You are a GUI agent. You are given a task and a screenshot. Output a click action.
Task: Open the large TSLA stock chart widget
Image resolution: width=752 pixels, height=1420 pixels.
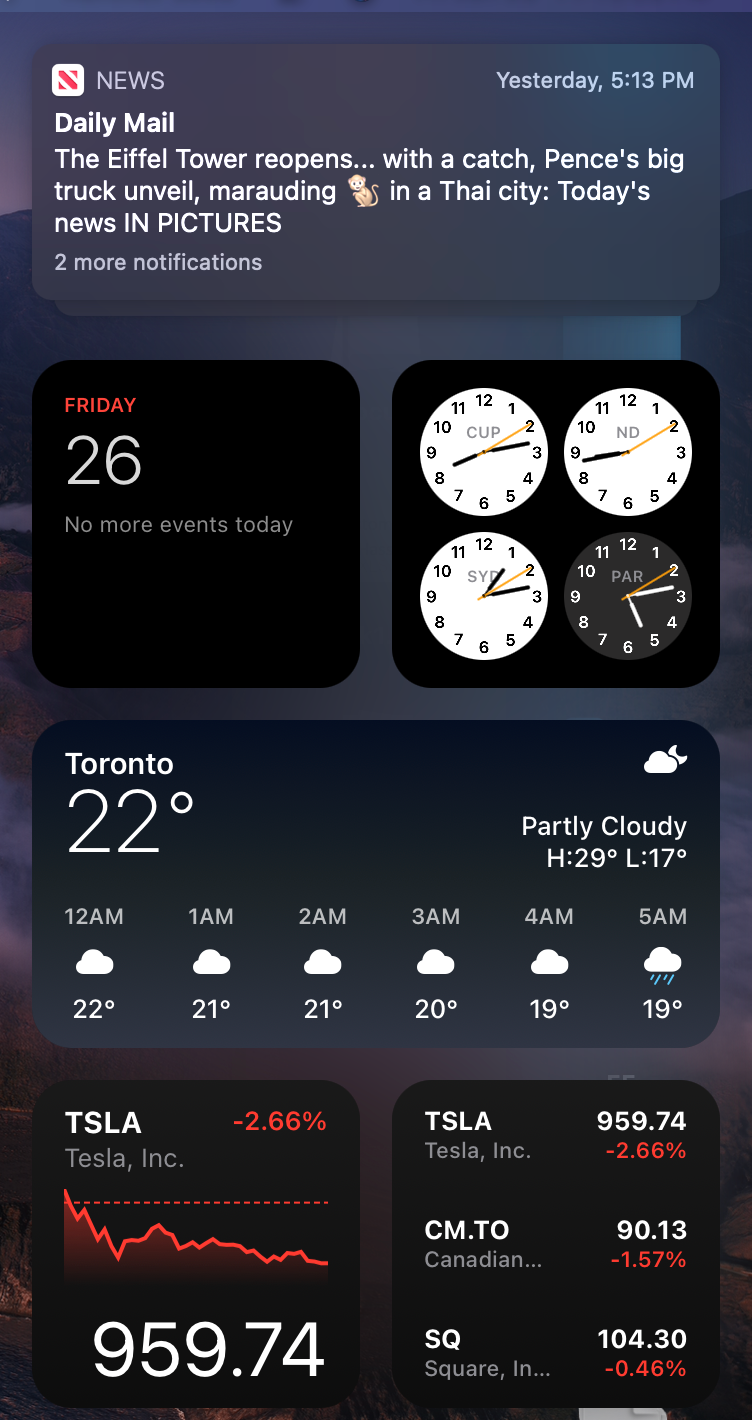pos(195,1243)
